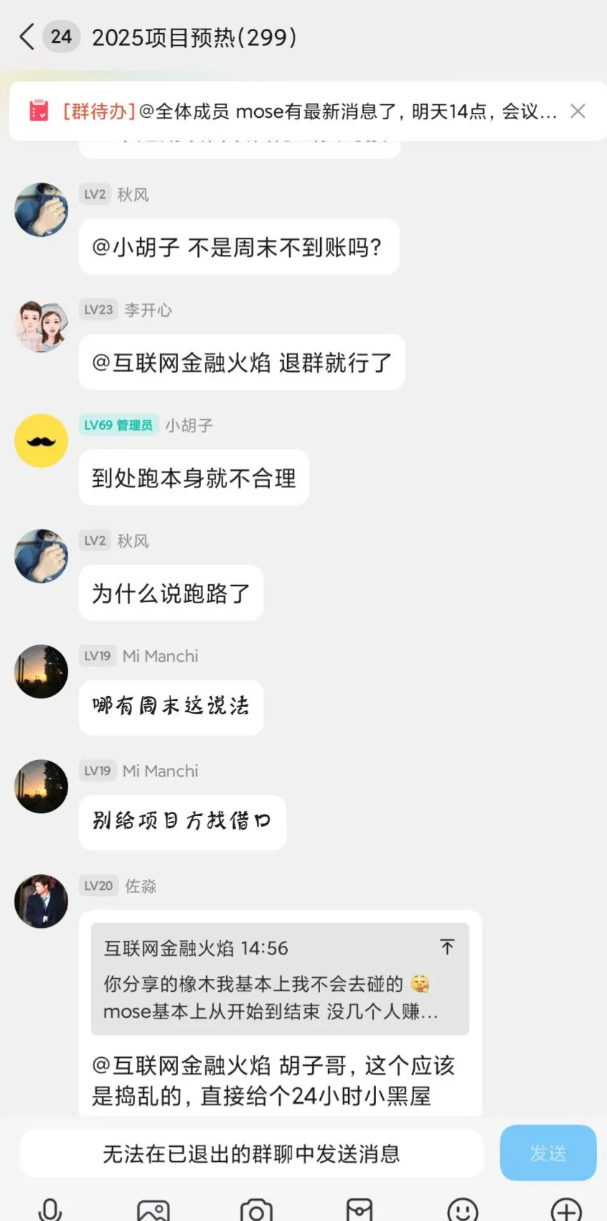Open the photo gallery picker

tap(153, 1211)
